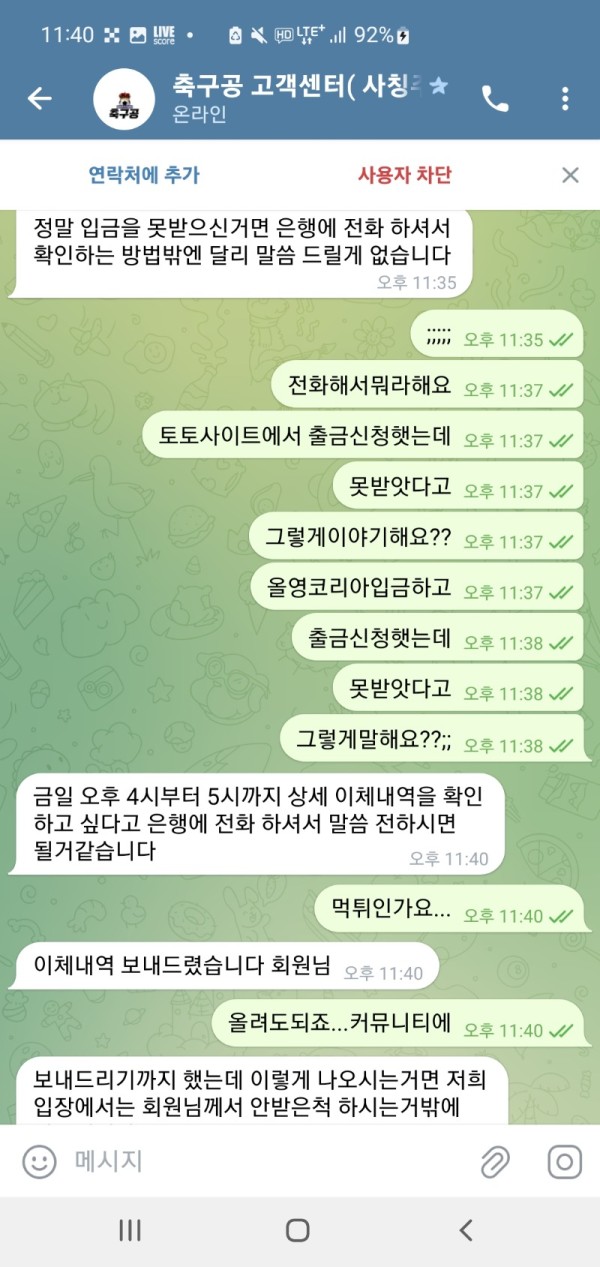Focus the 메시지 input field
Image resolution: width=600 pixels, height=1267 pixels.
click(260, 1161)
